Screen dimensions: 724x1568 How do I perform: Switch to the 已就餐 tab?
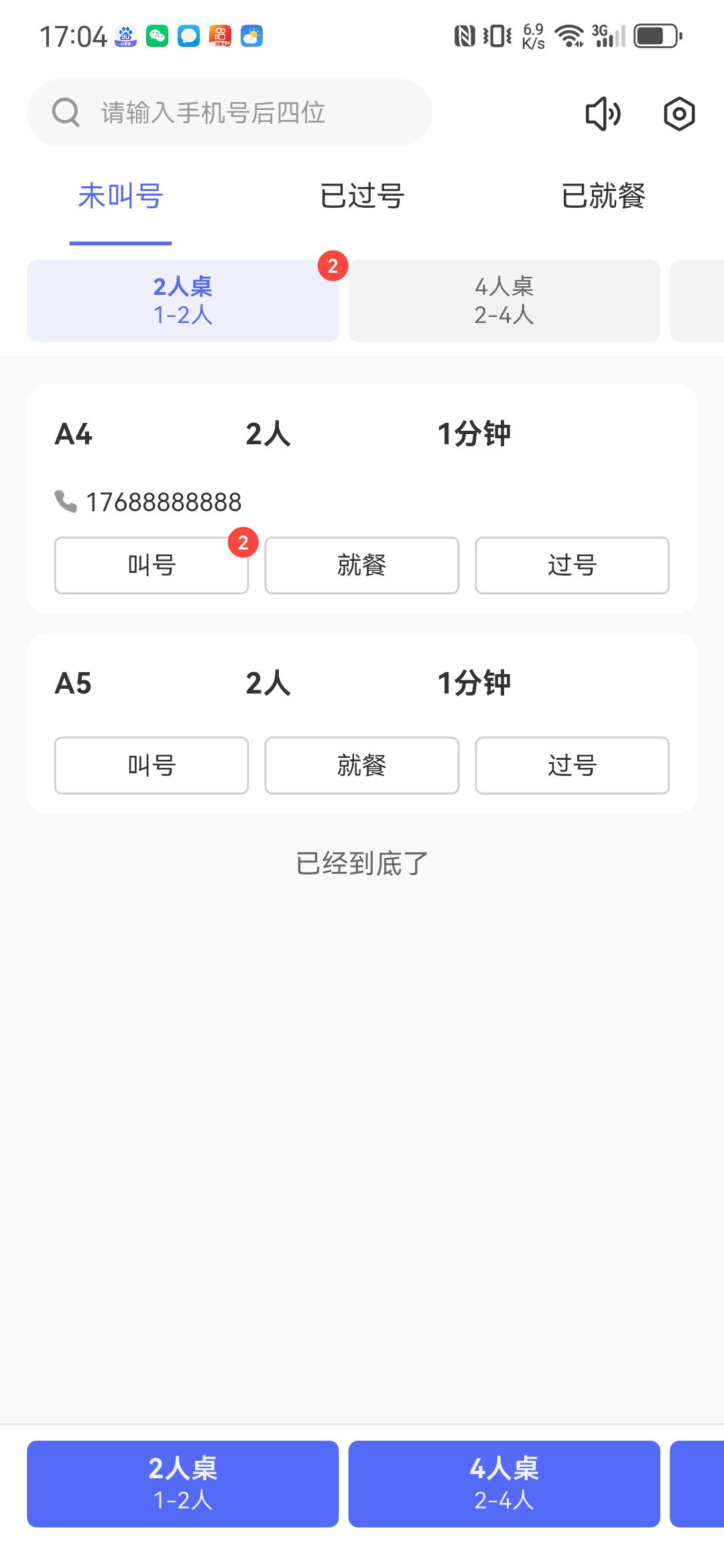pos(603,196)
